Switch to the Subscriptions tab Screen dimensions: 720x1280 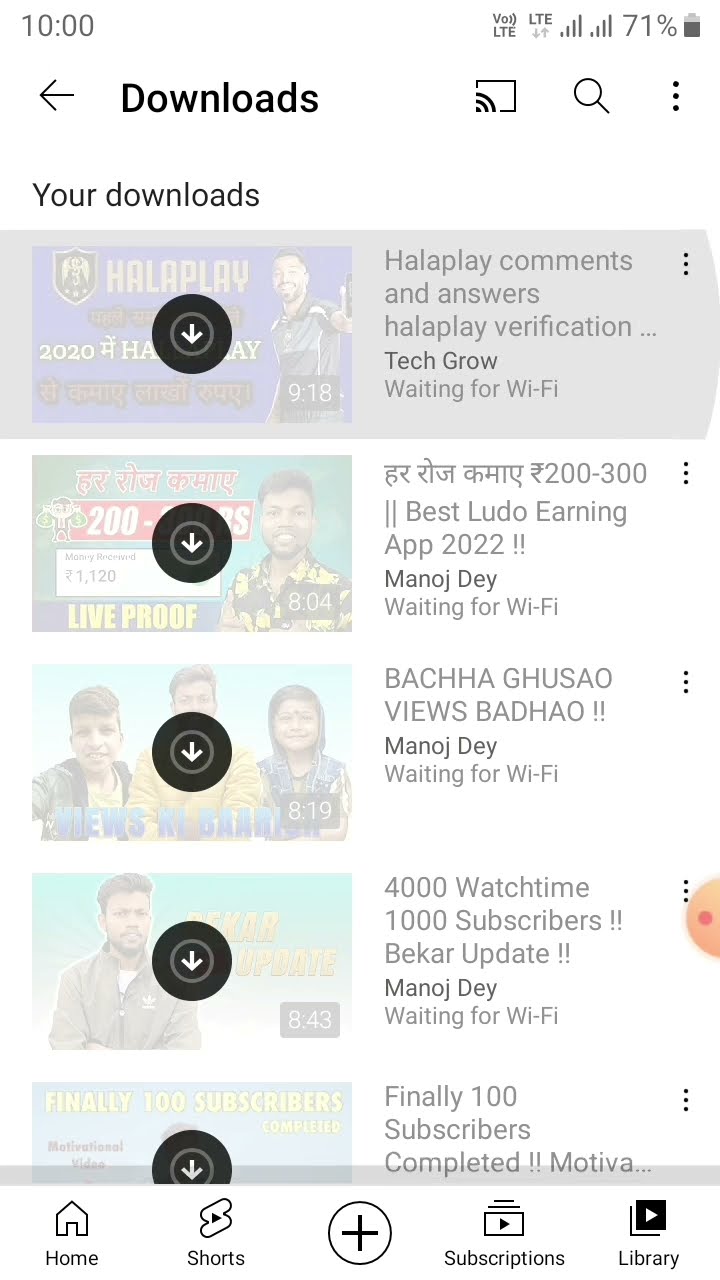pos(504,1234)
